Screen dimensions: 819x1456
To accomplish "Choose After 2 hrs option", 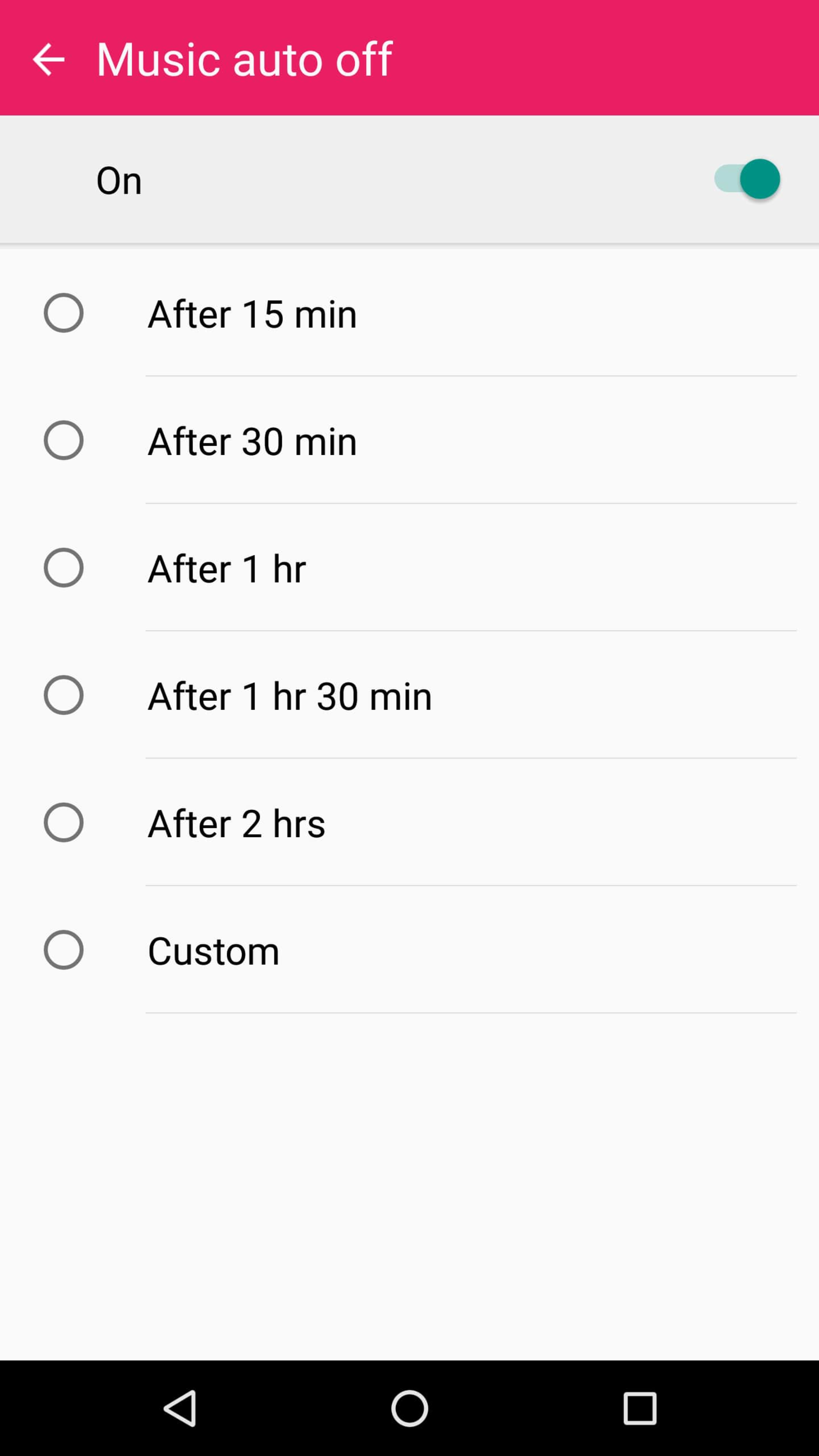I will (x=409, y=822).
